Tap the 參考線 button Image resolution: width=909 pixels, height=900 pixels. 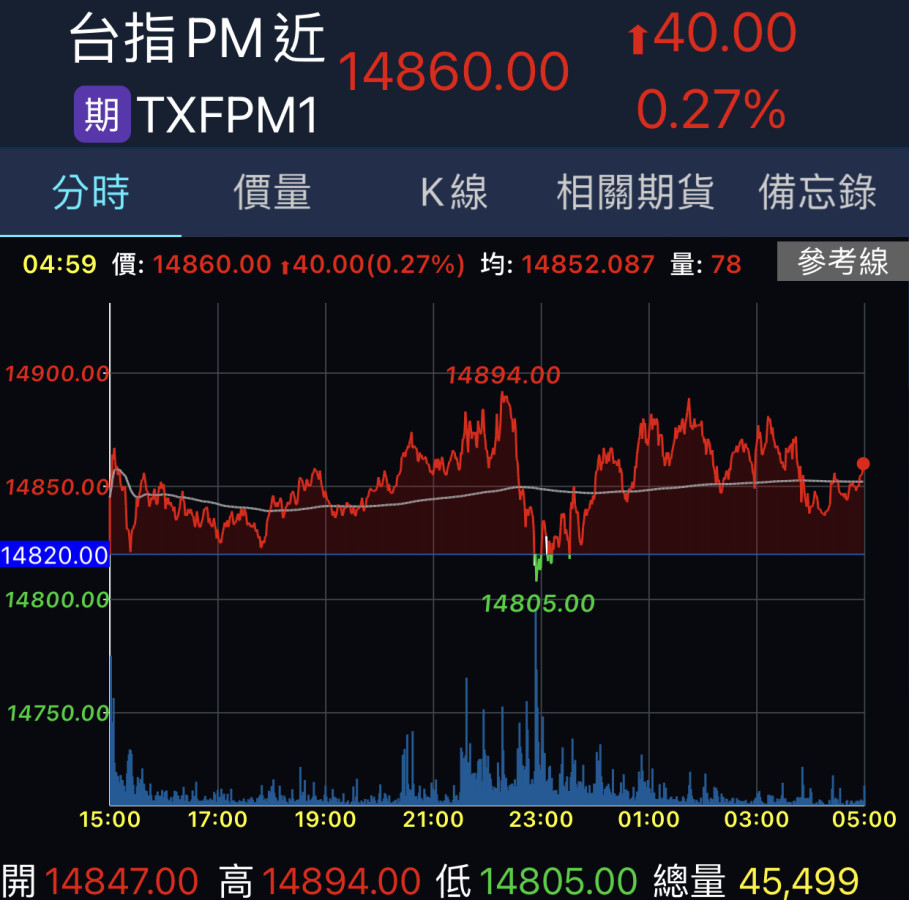point(842,263)
